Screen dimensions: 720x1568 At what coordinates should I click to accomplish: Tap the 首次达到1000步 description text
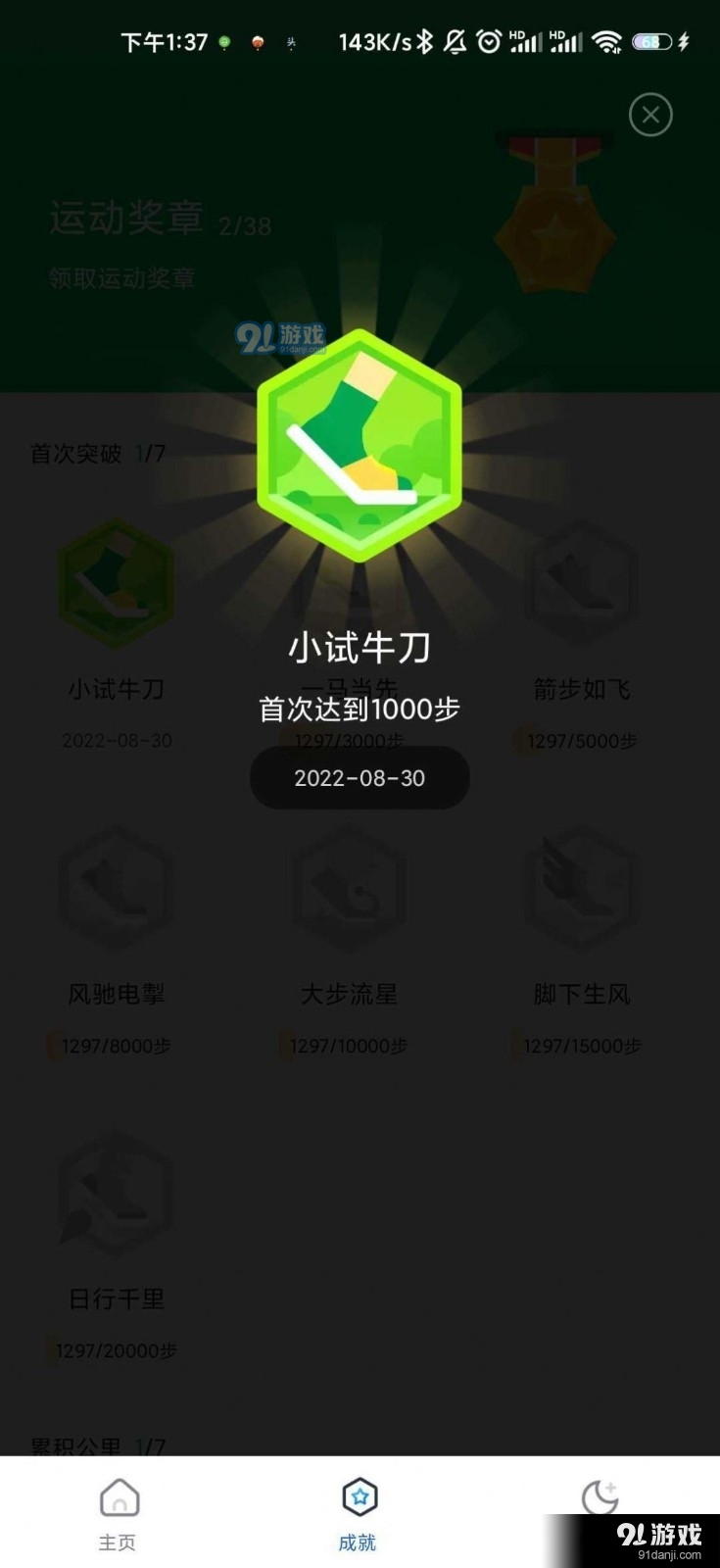pos(359,709)
